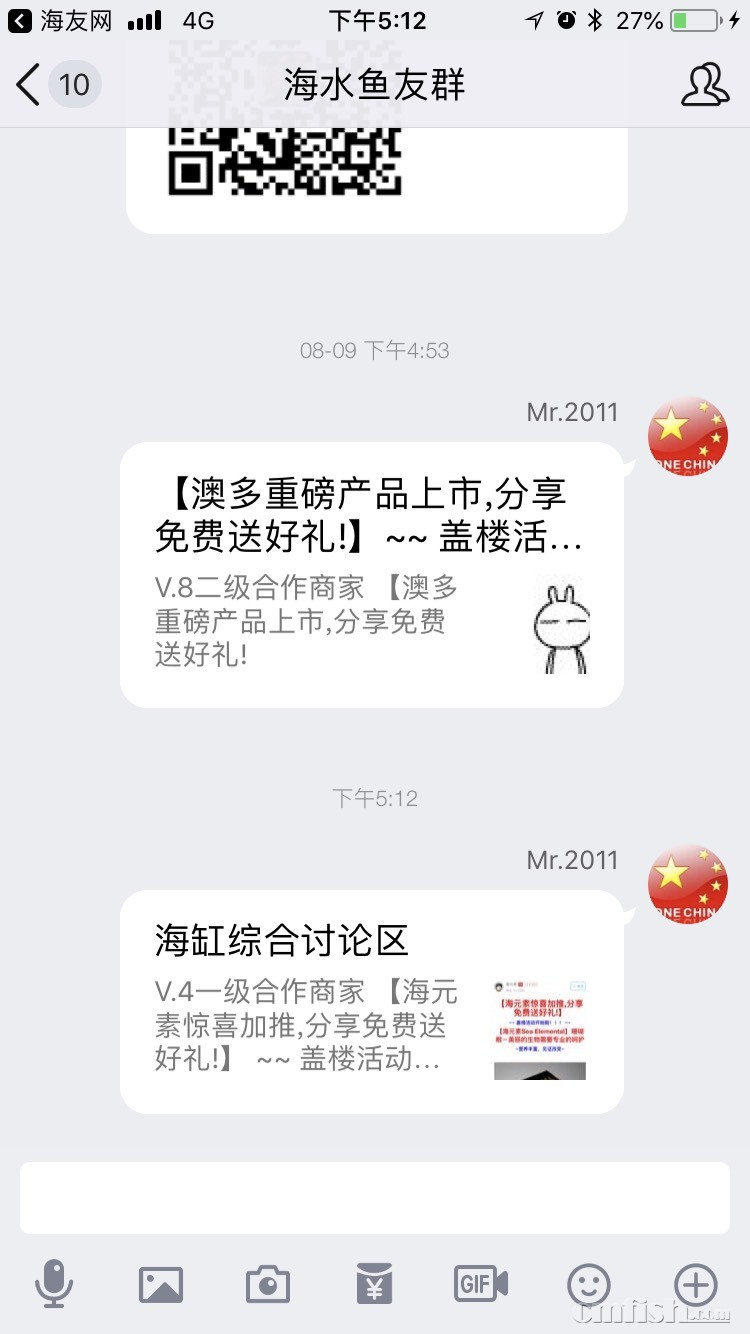
Task: Tap 海水鱼友群 group title
Action: click(375, 86)
